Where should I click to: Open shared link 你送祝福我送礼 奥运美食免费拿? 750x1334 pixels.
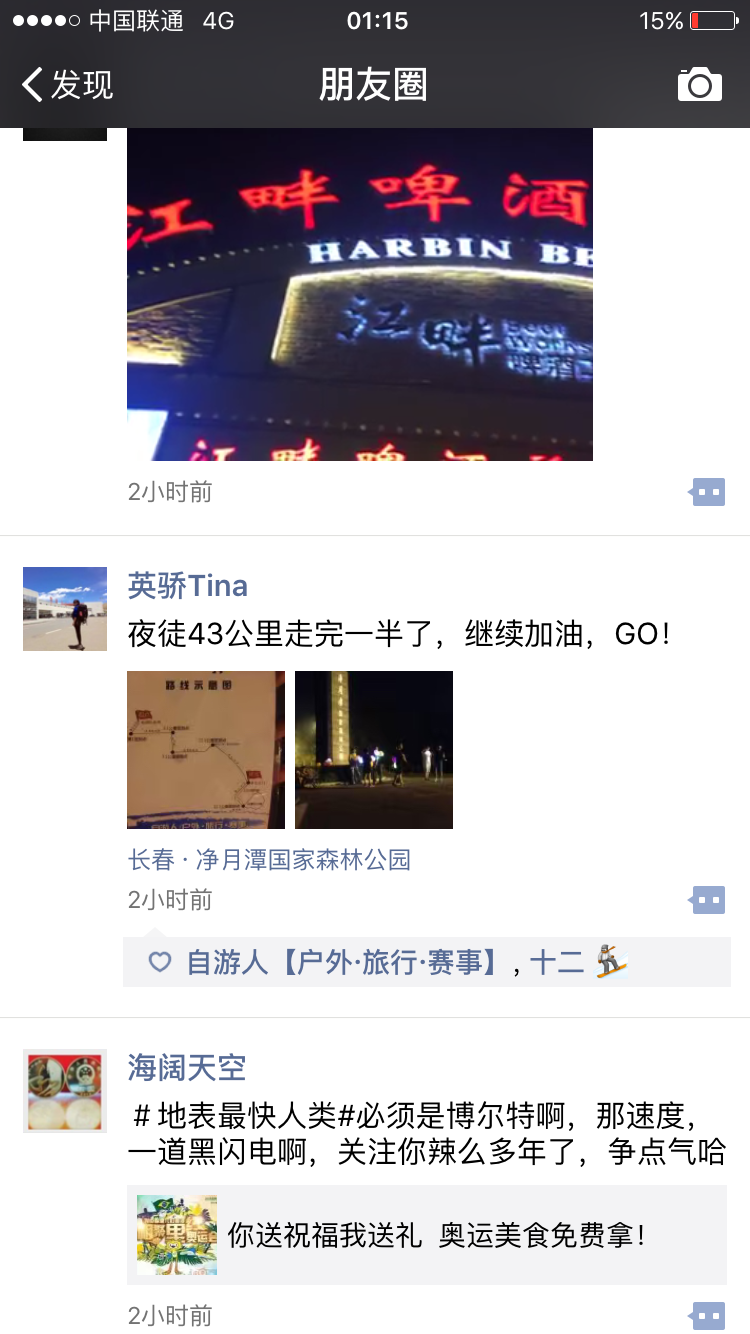click(x=427, y=1235)
